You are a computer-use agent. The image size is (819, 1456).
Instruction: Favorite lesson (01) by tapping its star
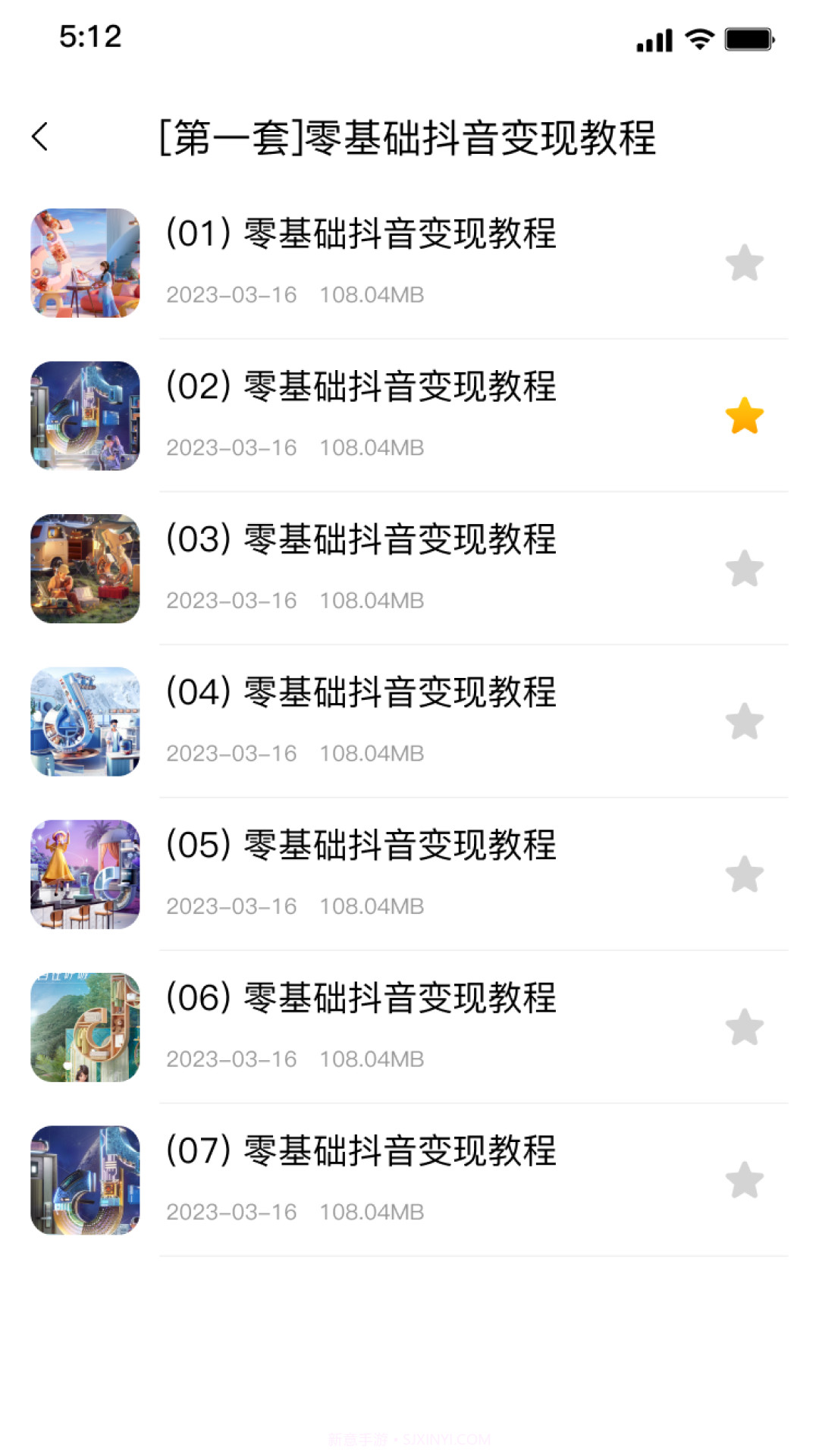tap(744, 263)
